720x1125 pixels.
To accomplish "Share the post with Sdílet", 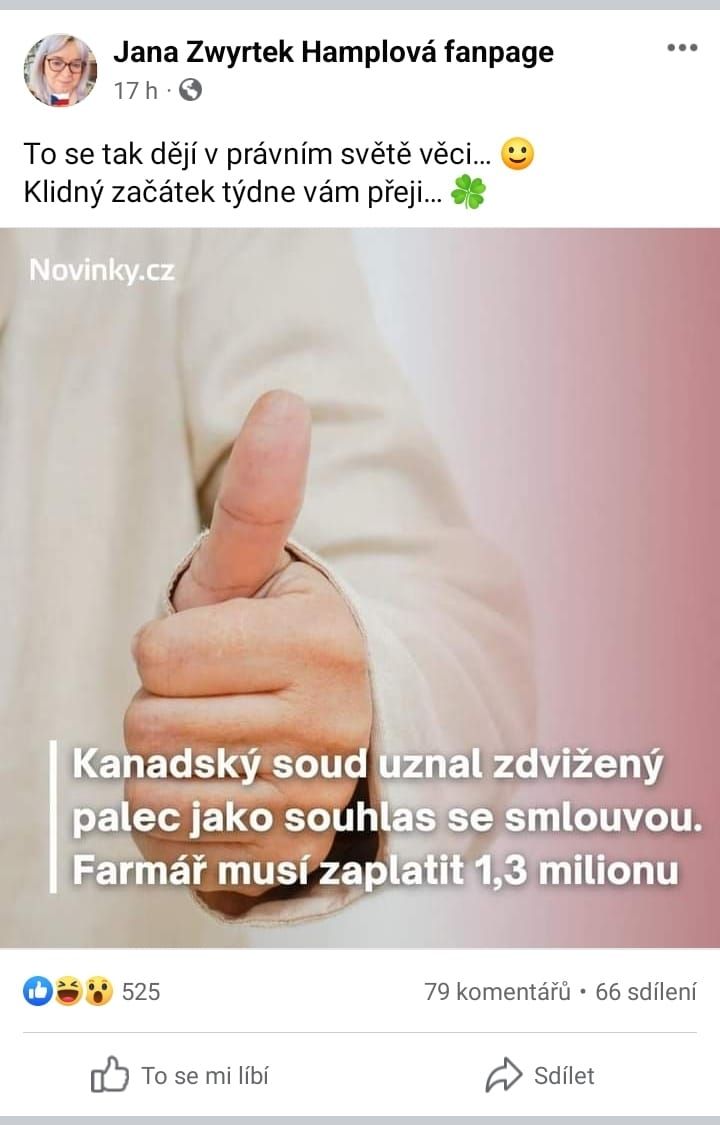I will pos(540,1076).
